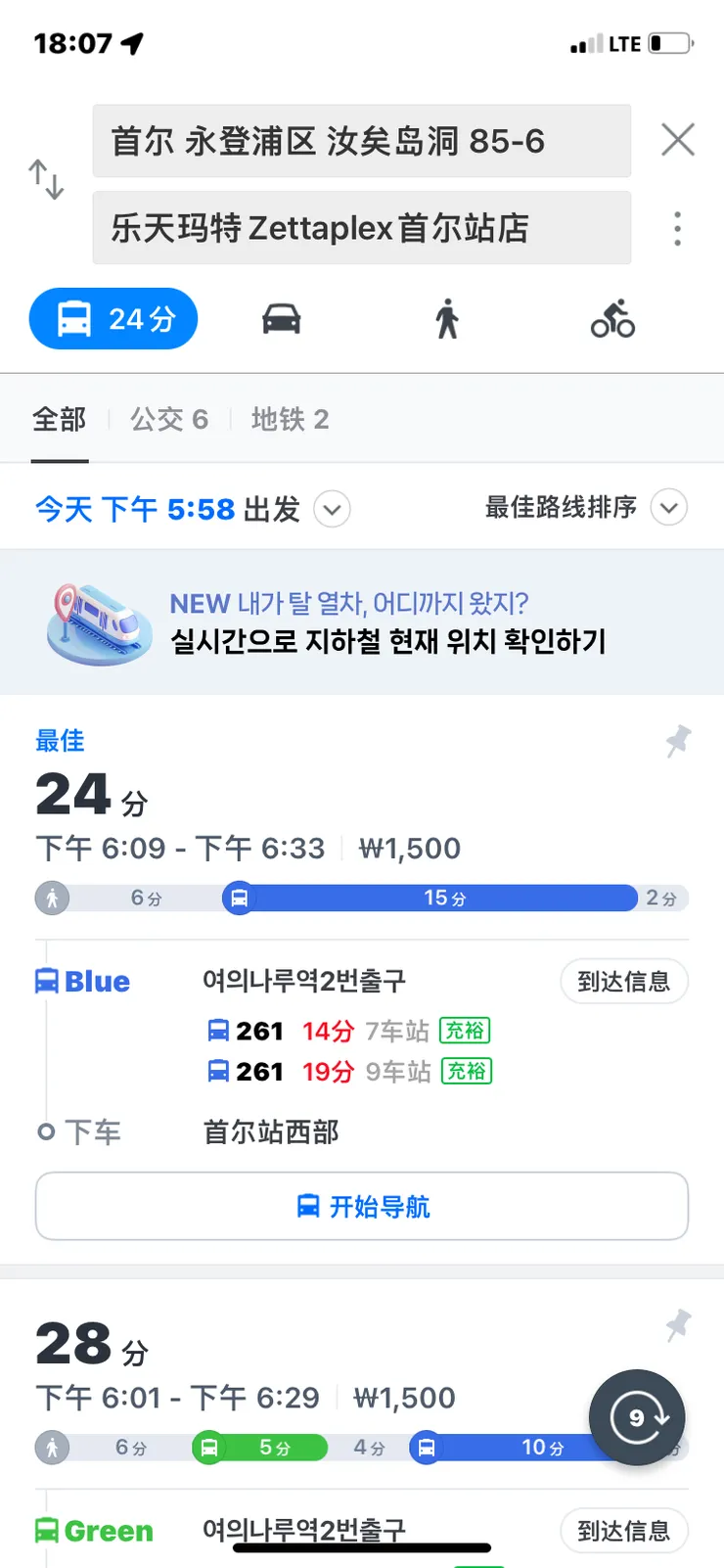
Task: Swap origin and destination addresses
Action: coord(45,179)
